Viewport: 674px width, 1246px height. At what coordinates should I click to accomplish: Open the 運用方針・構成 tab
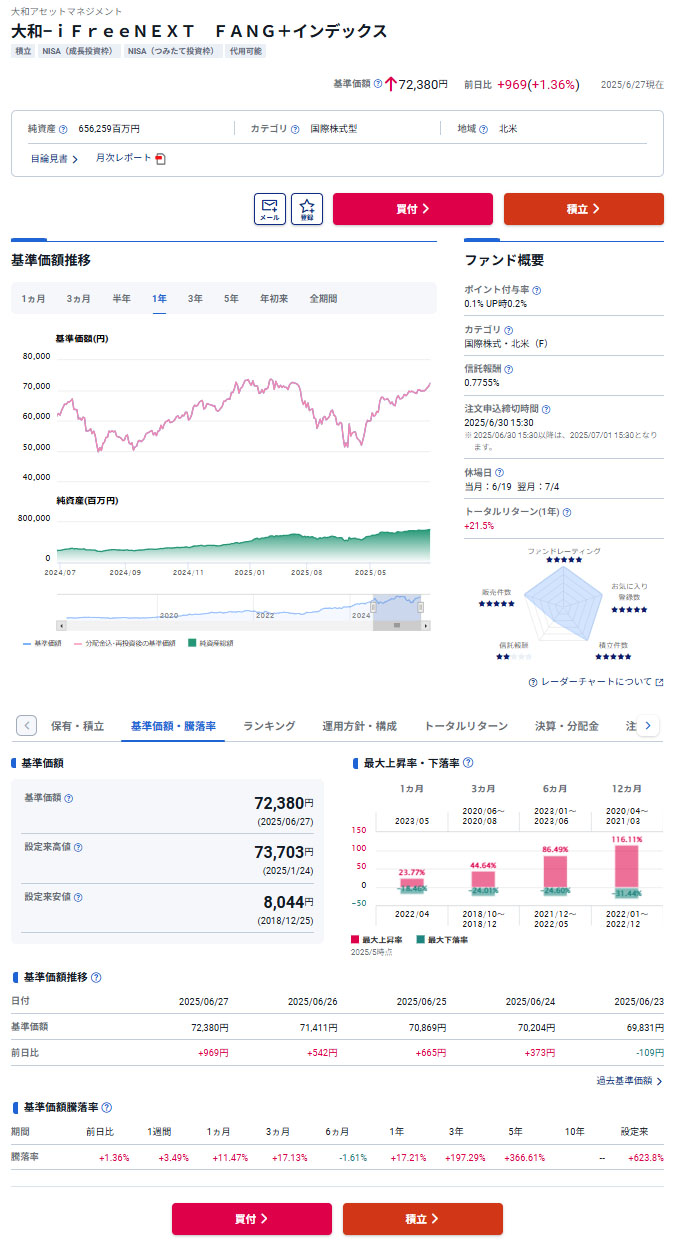point(359,726)
